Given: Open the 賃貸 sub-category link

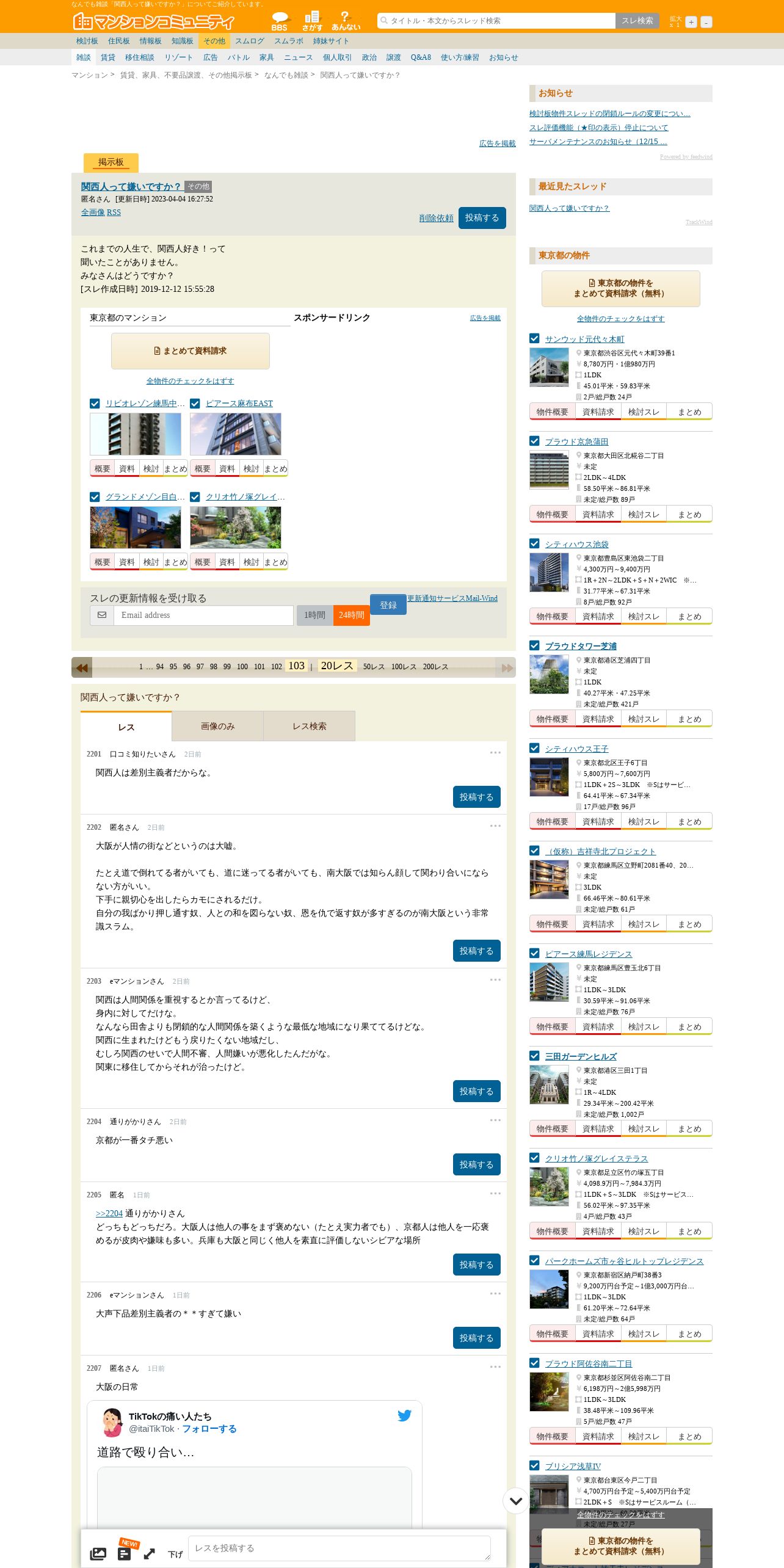Looking at the screenshot, I should (107, 57).
